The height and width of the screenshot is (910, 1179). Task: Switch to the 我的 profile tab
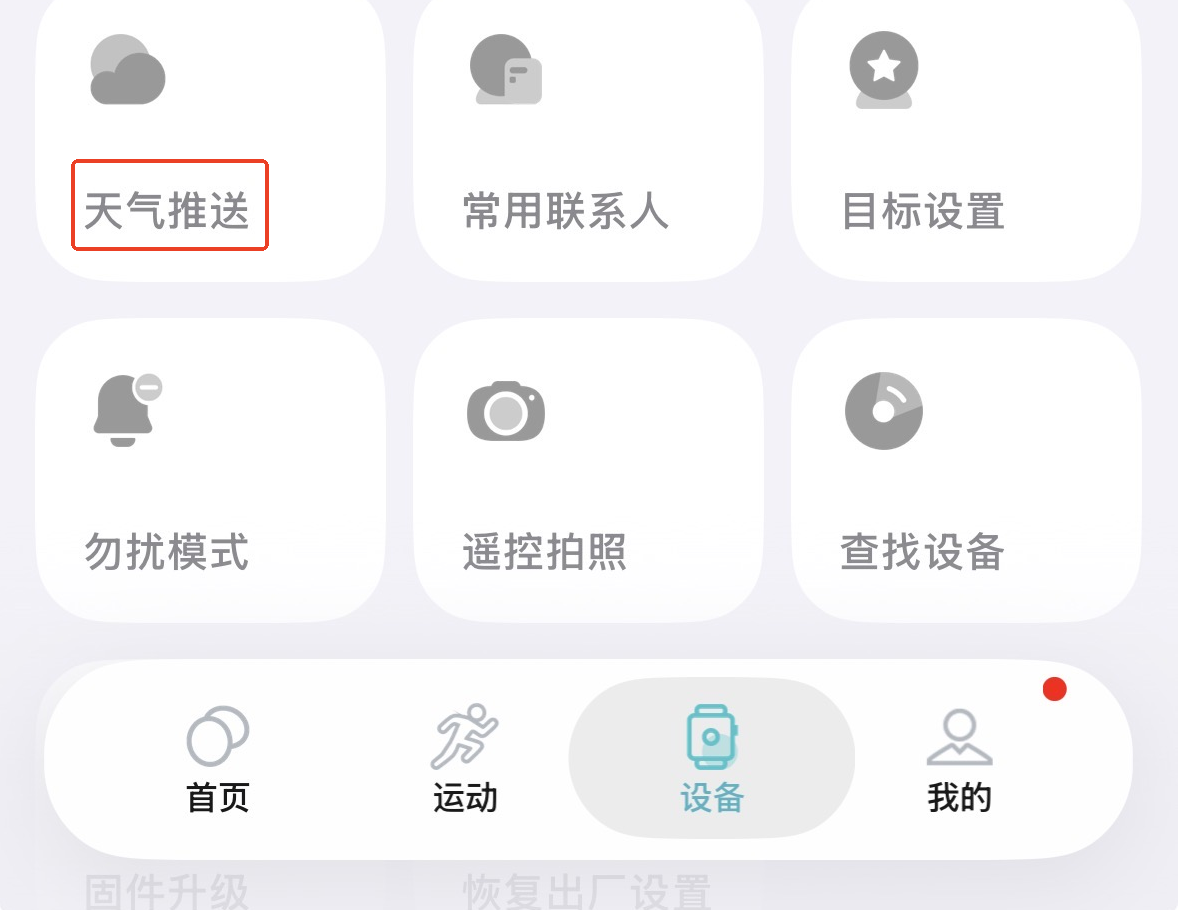coord(959,762)
